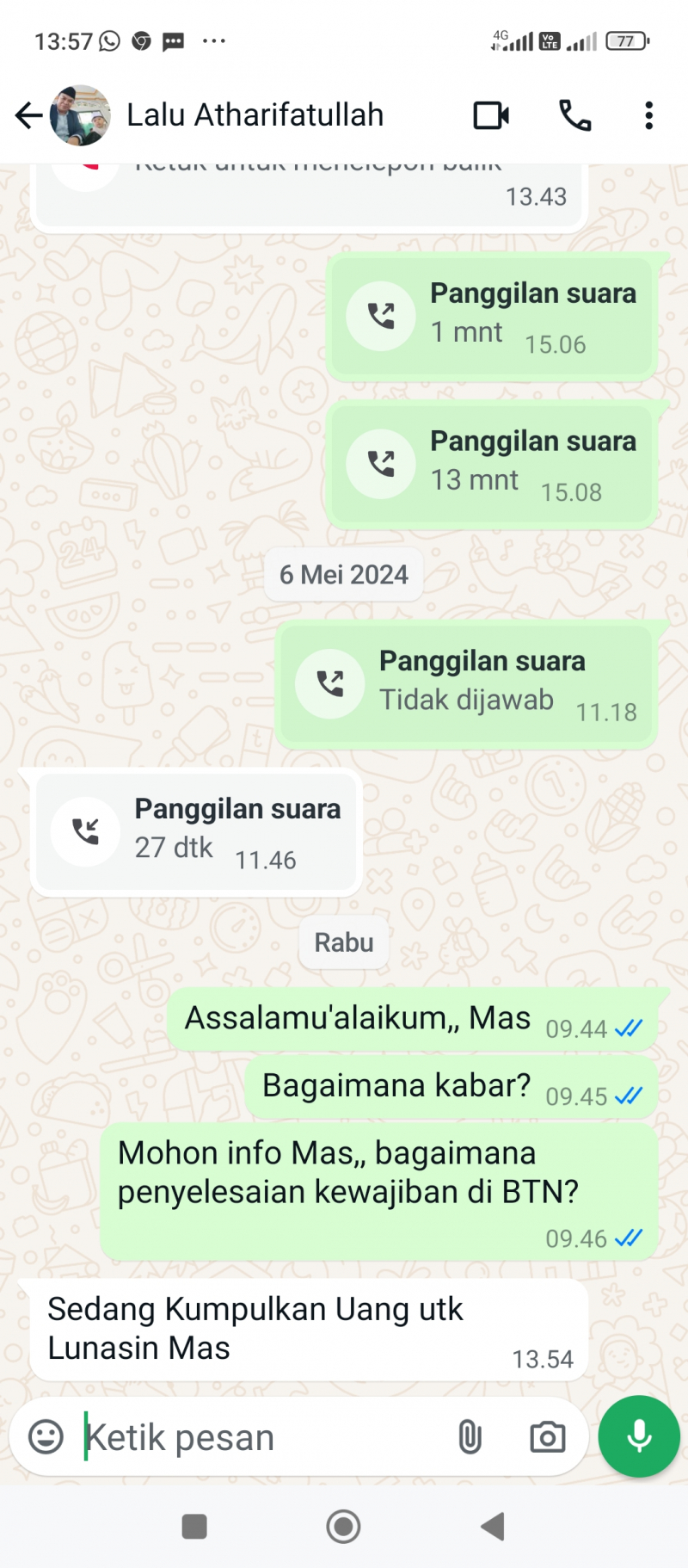688x1568 pixels.
Task: Start a voice call with Lalu
Action: 574,115
